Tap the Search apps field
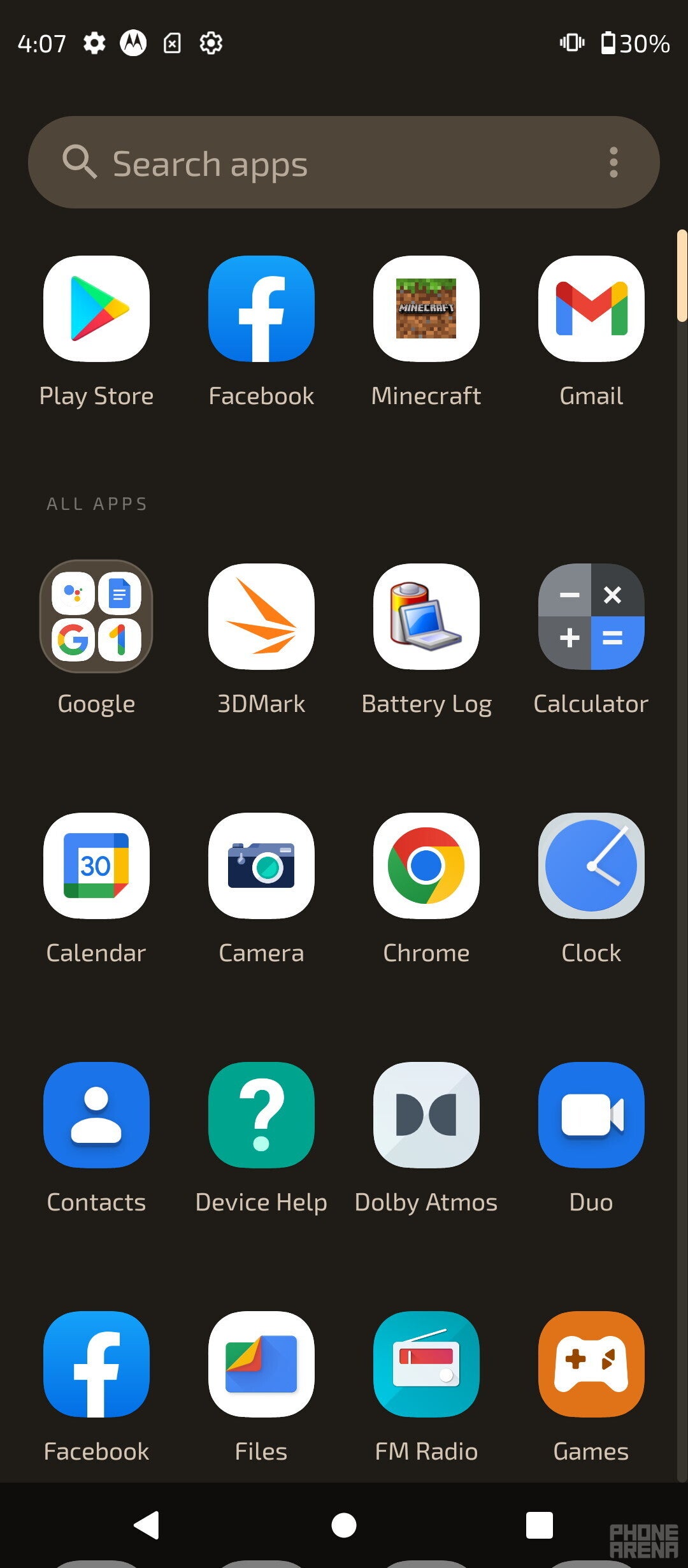688x1568 pixels. point(343,163)
